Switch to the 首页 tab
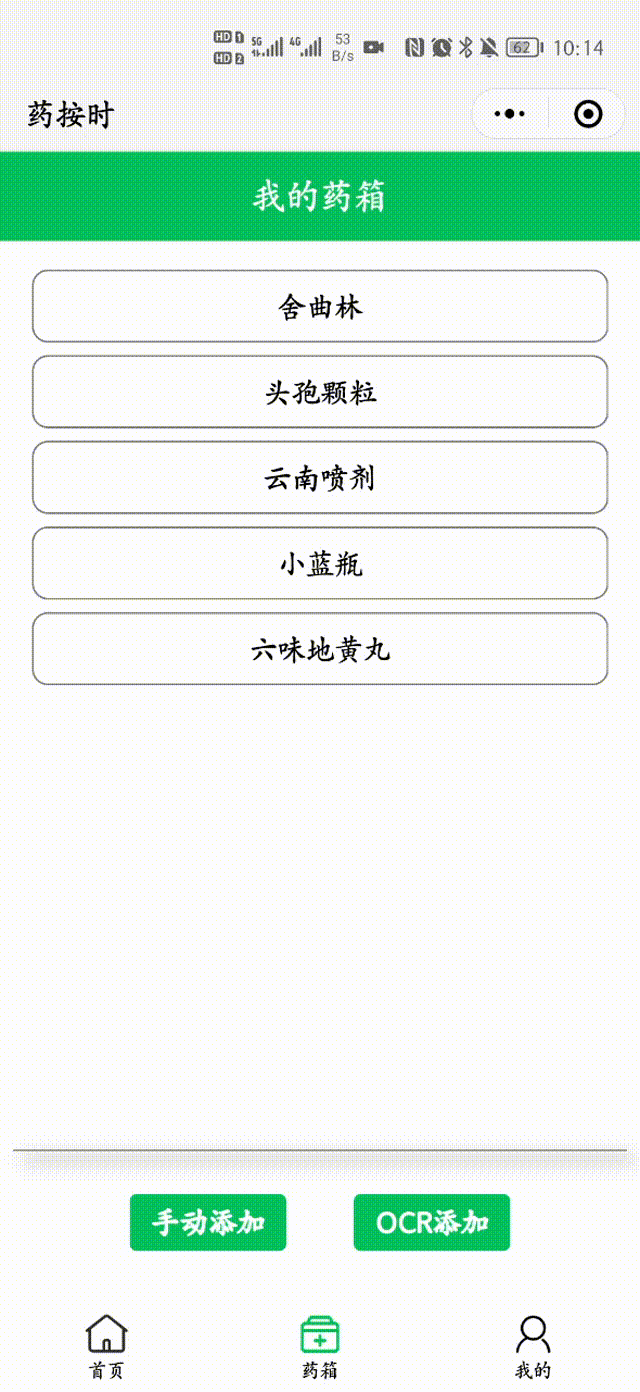The height and width of the screenshot is (1392, 640). click(x=107, y=1346)
